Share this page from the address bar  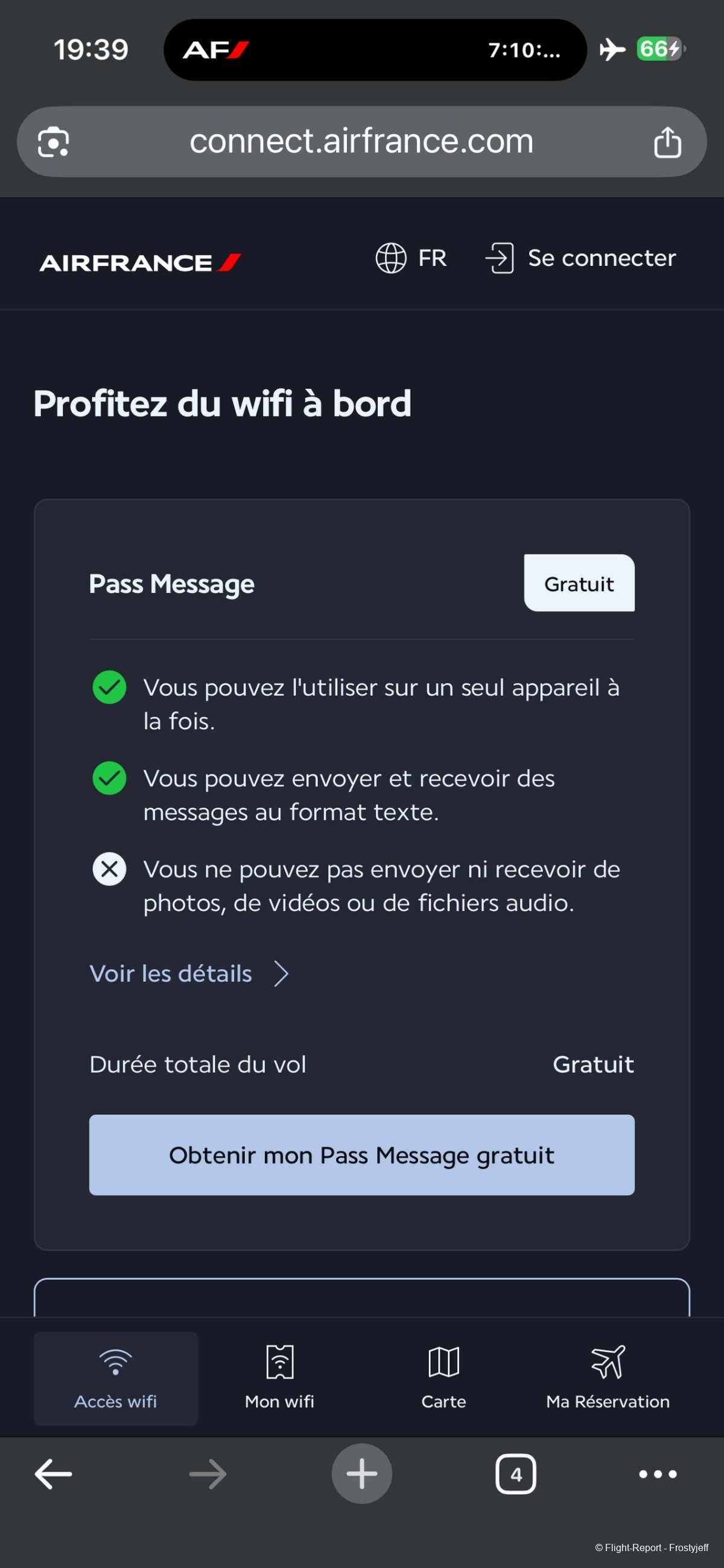[x=667, y=142]
